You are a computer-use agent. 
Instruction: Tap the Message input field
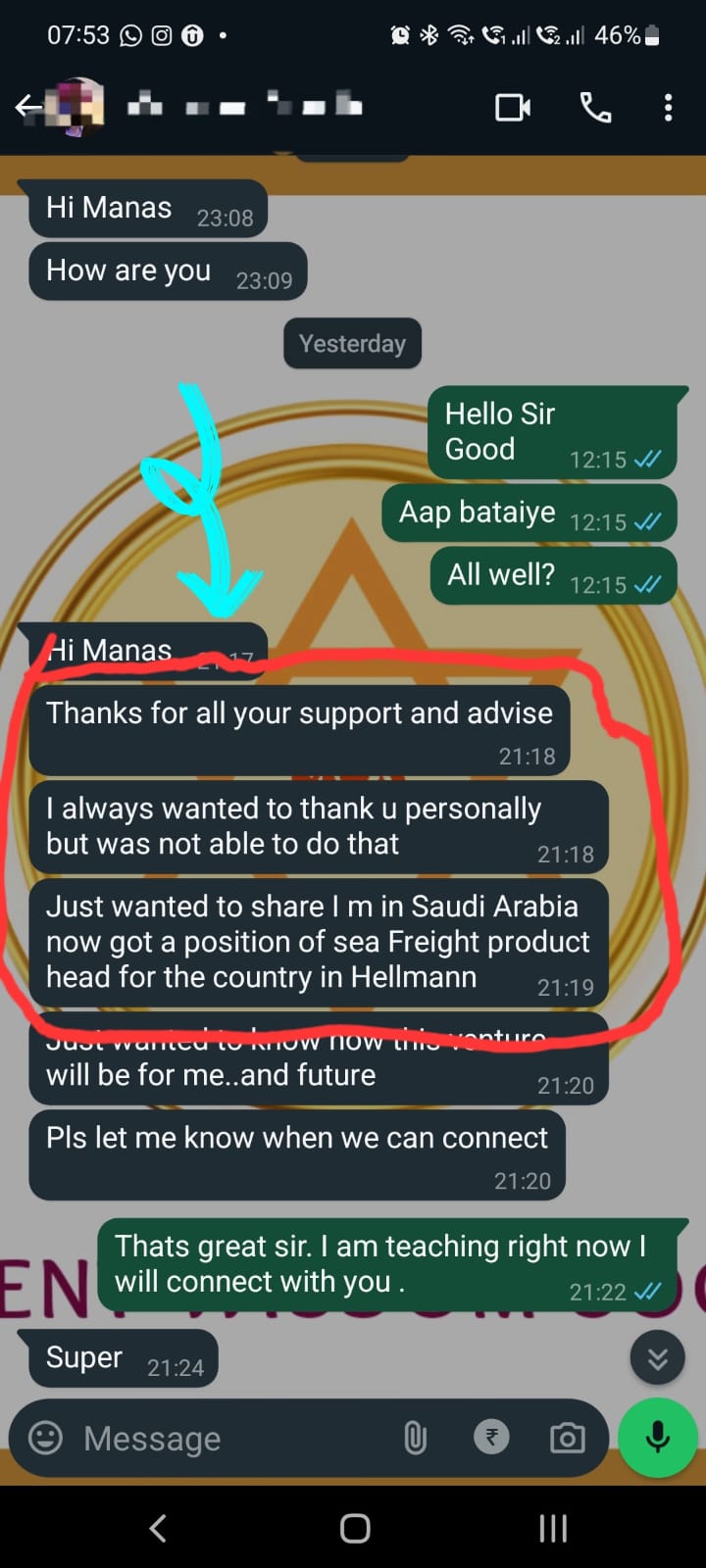click(x=226, y=1438)
